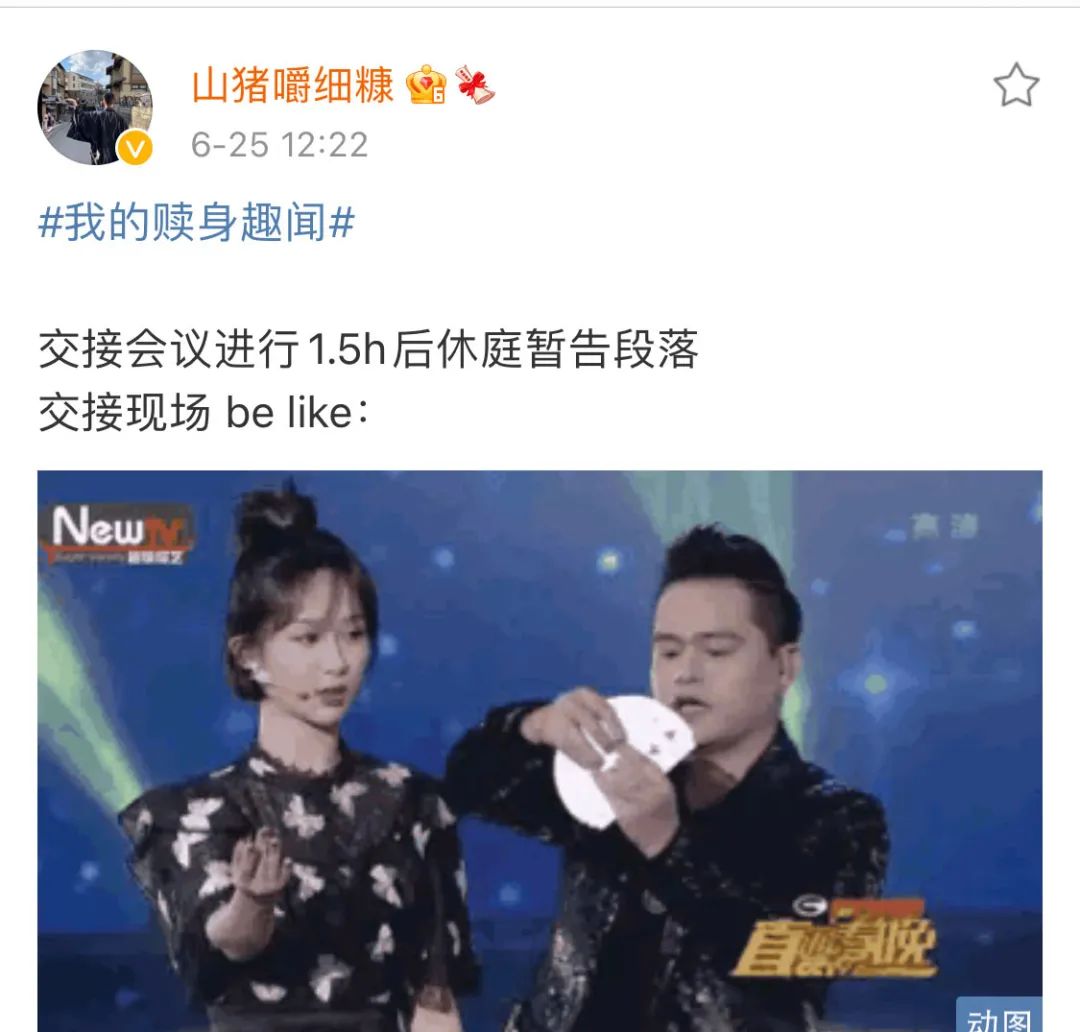Tap the star favorite icon
This screenshot has height=1032, width=1080.
(1016, 87)
